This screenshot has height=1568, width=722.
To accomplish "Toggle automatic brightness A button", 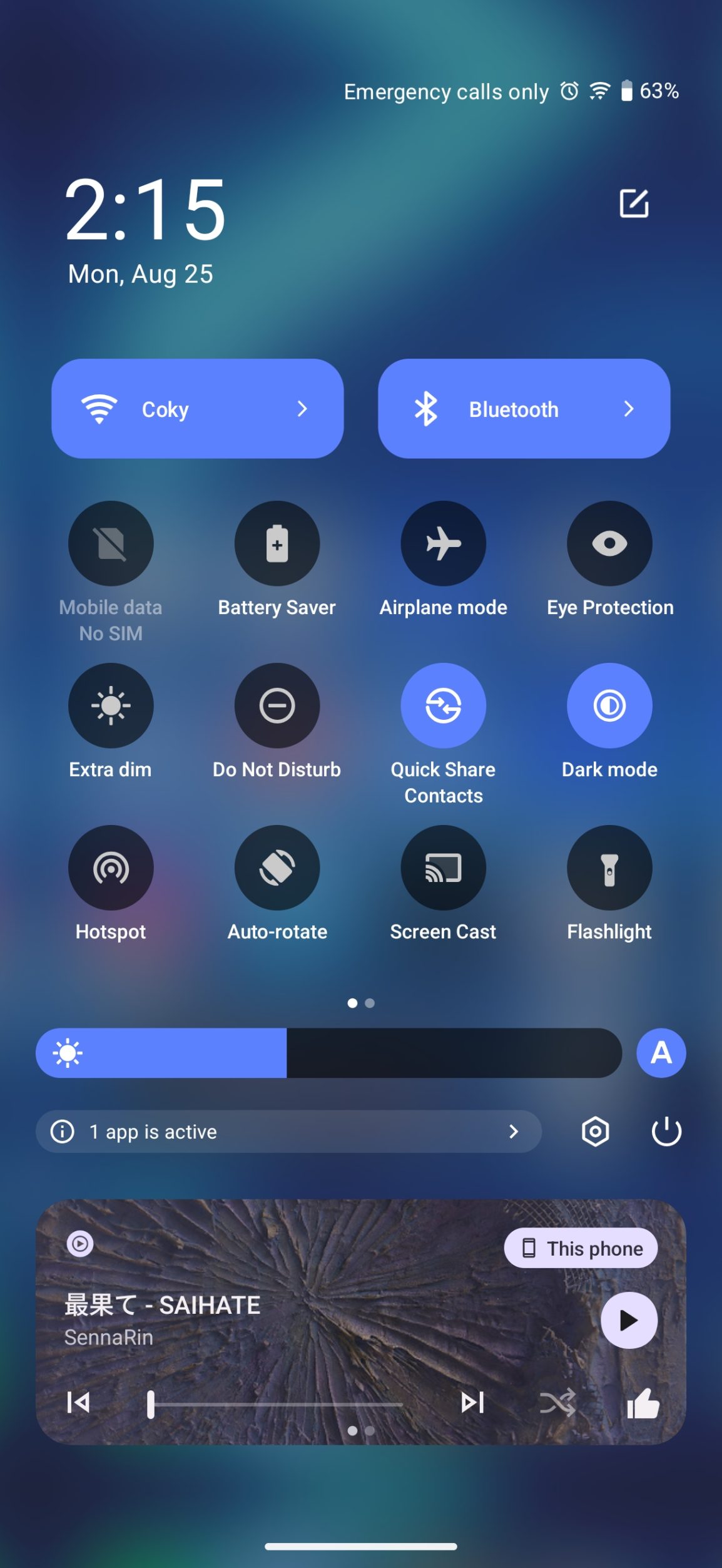I will (x=661, y=1053).
